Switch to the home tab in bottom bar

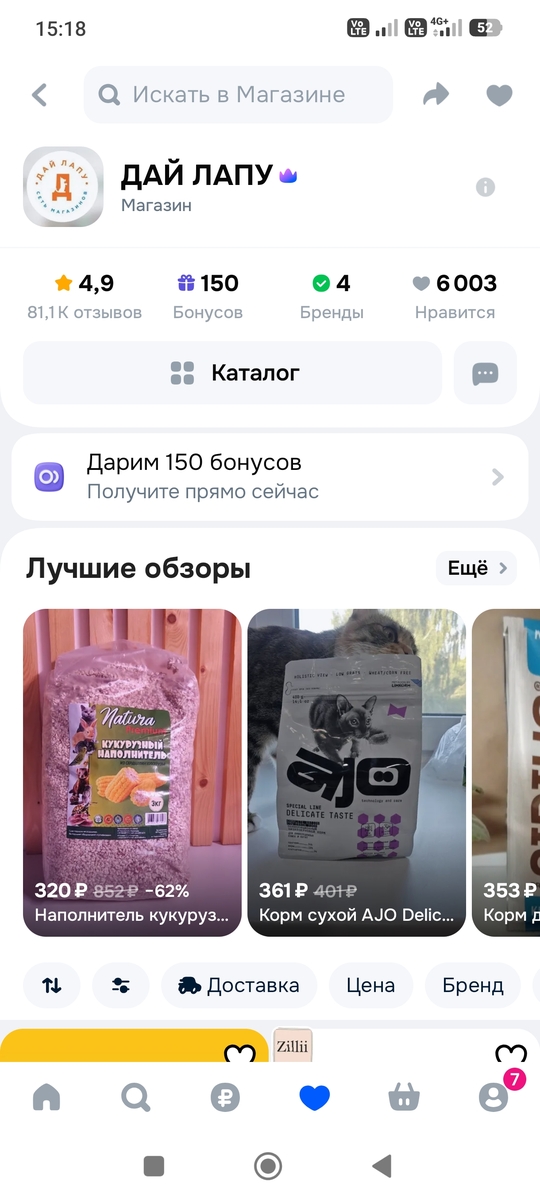46,1097
